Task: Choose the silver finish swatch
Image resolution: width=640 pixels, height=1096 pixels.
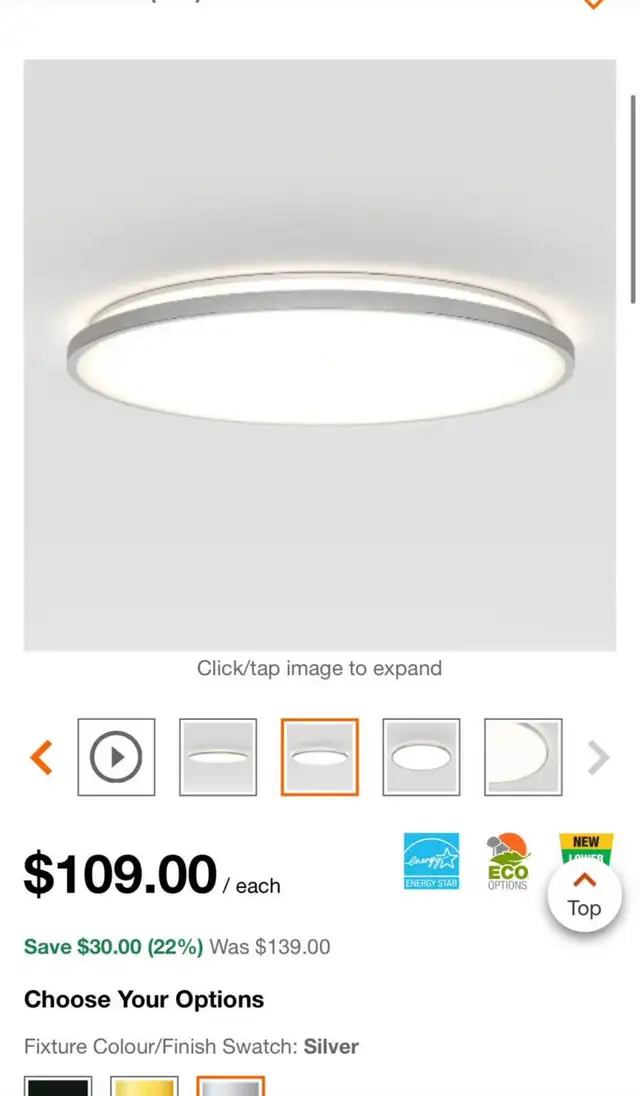Action: 231,1086
